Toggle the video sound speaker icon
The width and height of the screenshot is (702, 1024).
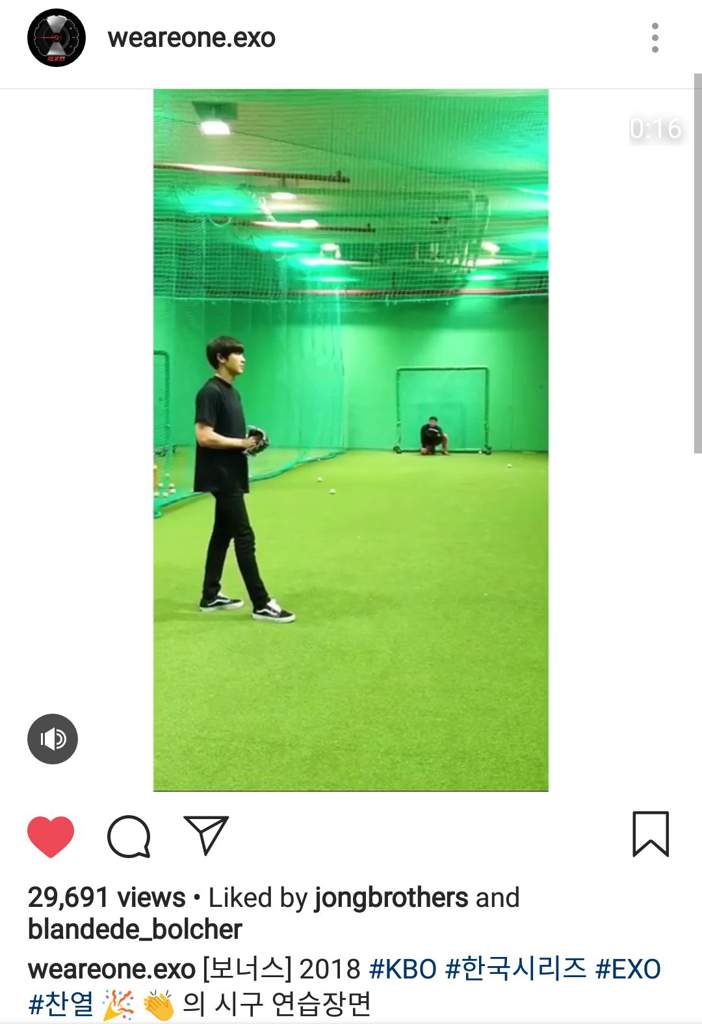[52, 739]
